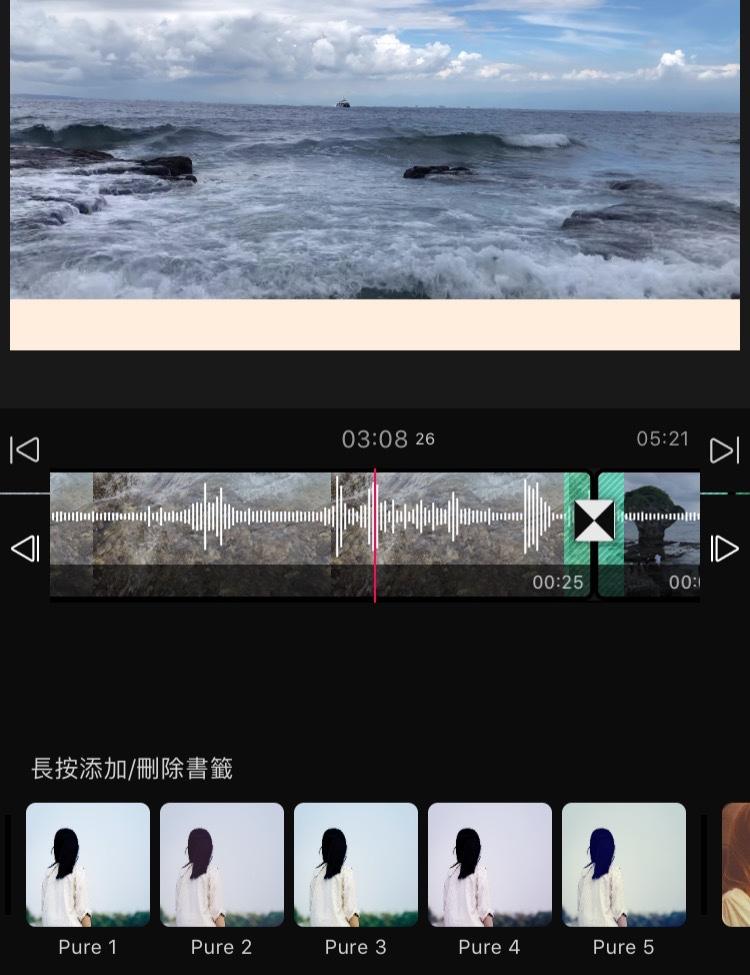Apply the Pure 1 filter
750x975 pixels.
tap(88, 865)
